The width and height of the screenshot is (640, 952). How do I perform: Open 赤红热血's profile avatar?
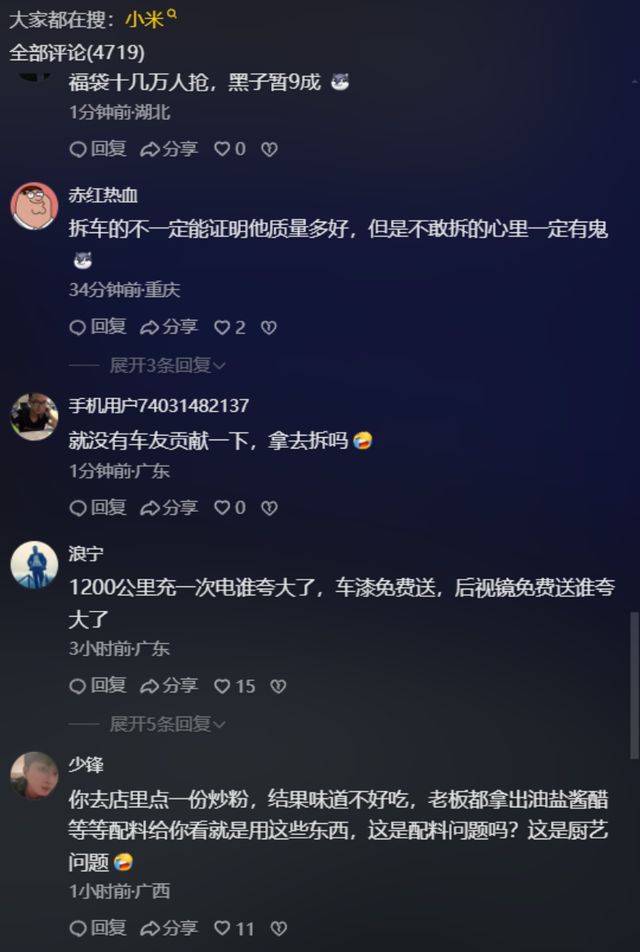click(x=34, y=206)
